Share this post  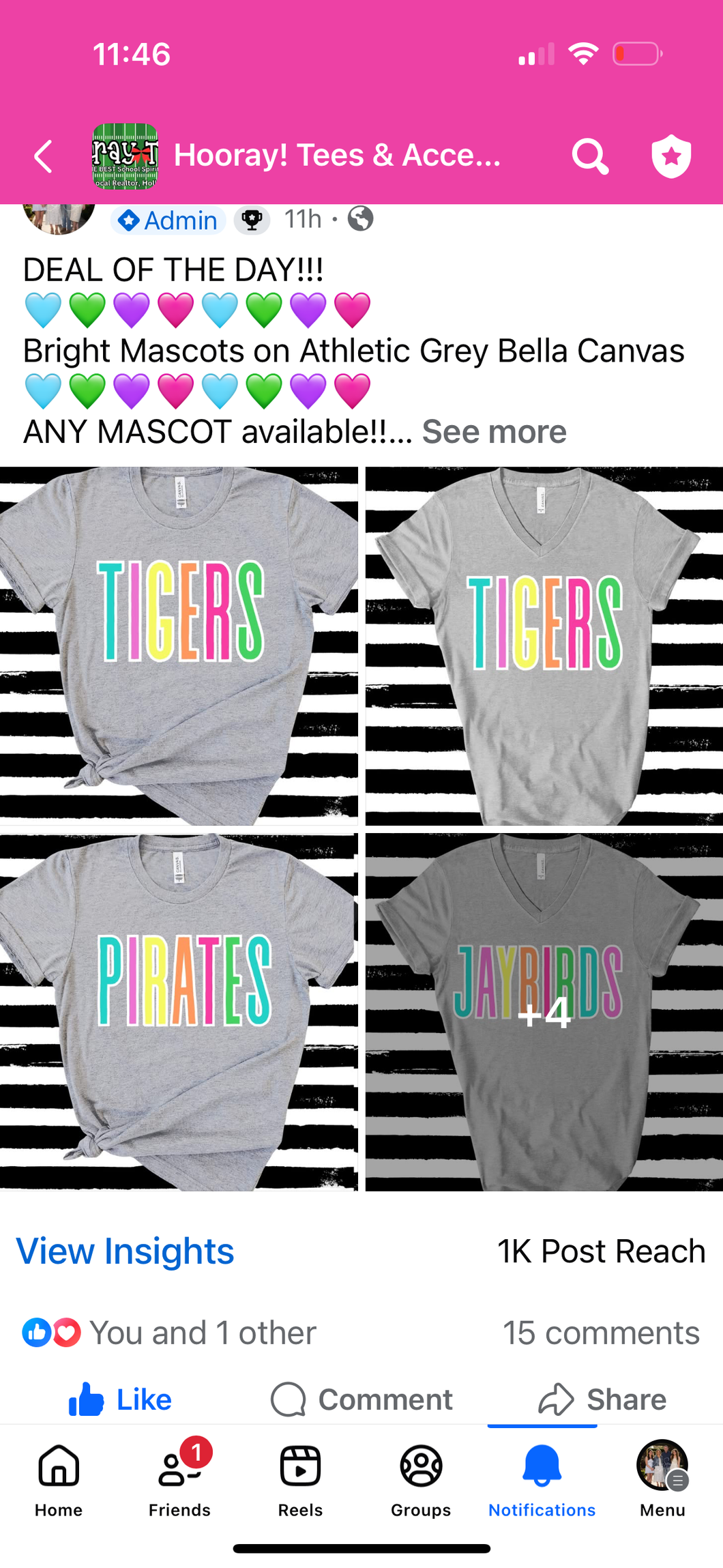(x=602, y=1399)
